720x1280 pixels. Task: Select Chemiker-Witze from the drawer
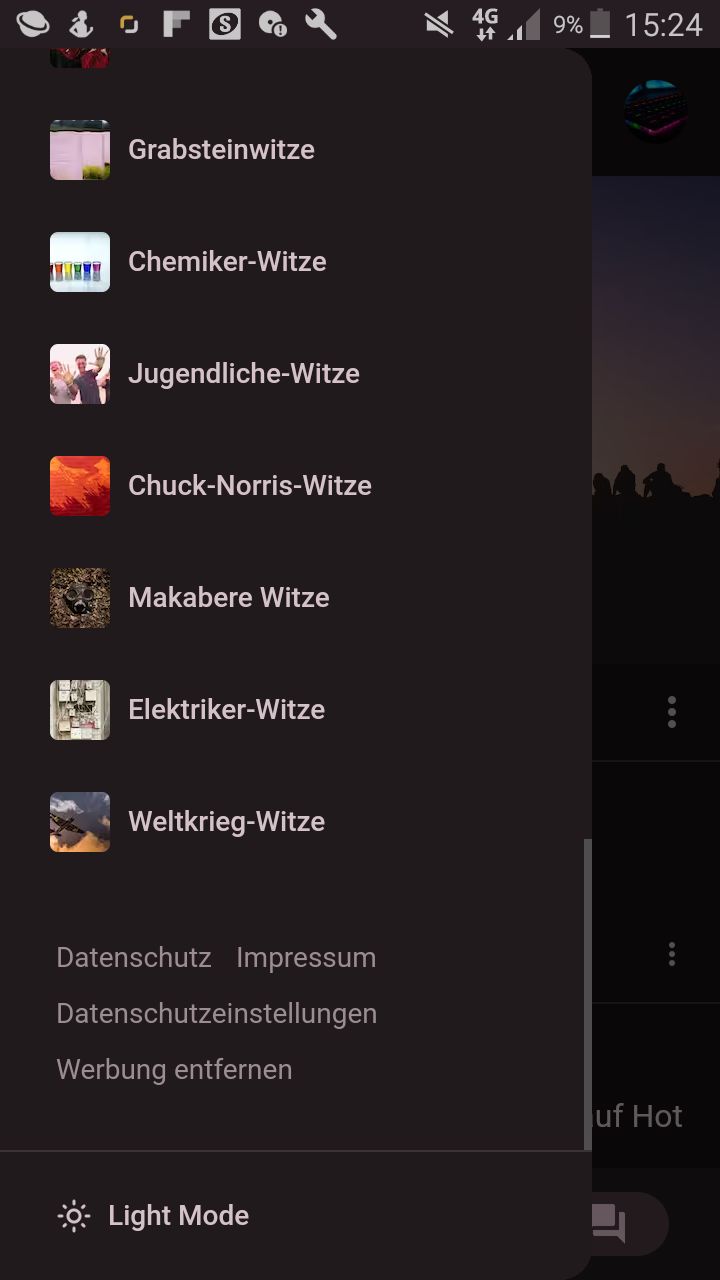click(x=227, y=262)
